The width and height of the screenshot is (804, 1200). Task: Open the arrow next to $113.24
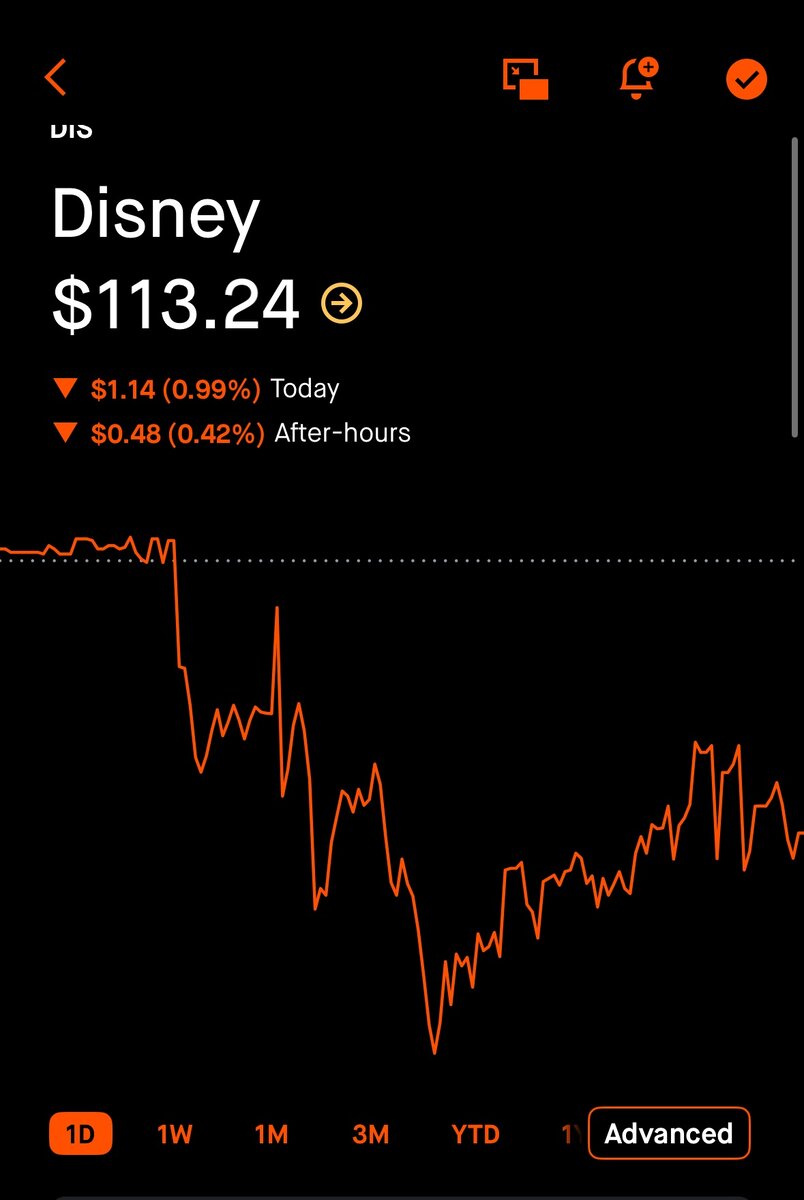(x=342, y=303)
